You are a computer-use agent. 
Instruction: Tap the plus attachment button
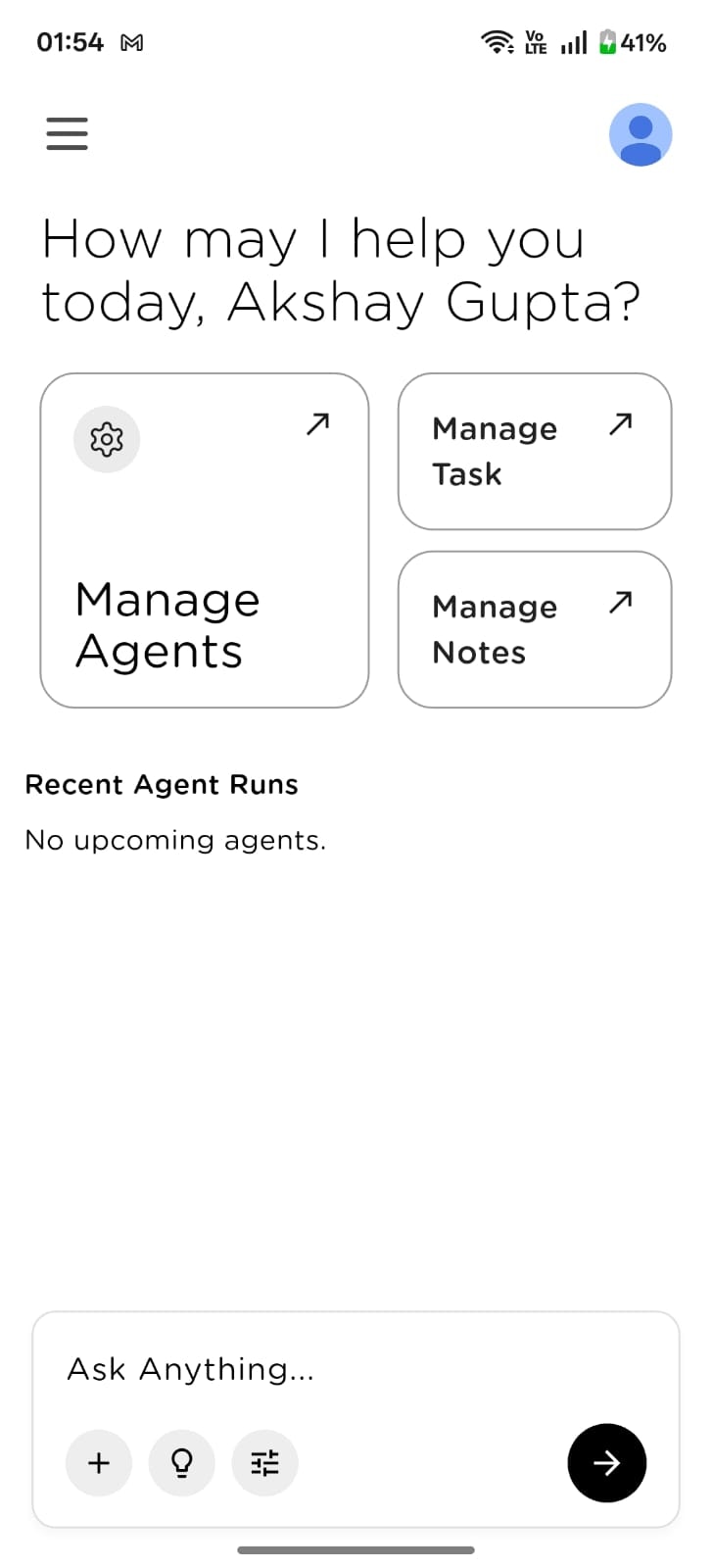[99, 1463]
